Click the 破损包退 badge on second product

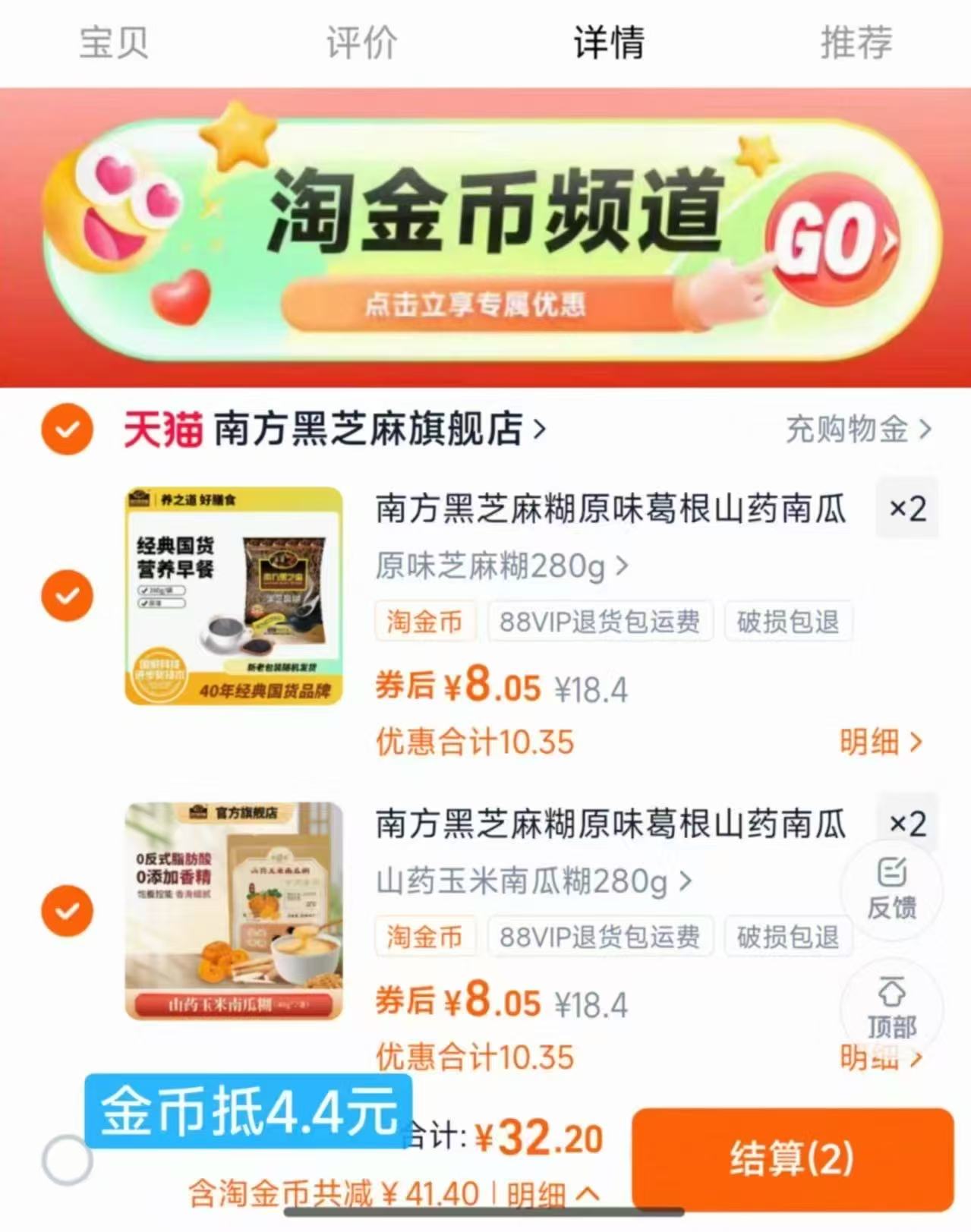[787, 937]
